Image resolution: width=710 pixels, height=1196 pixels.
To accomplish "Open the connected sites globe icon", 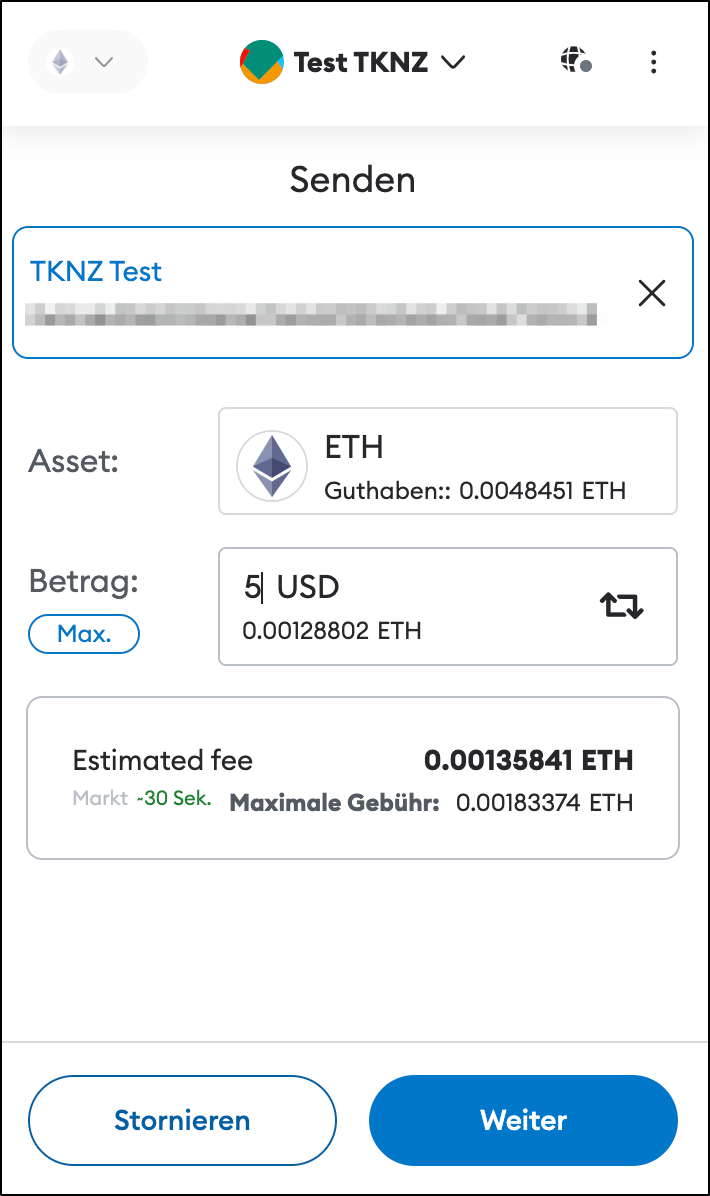I will point(577,60).
